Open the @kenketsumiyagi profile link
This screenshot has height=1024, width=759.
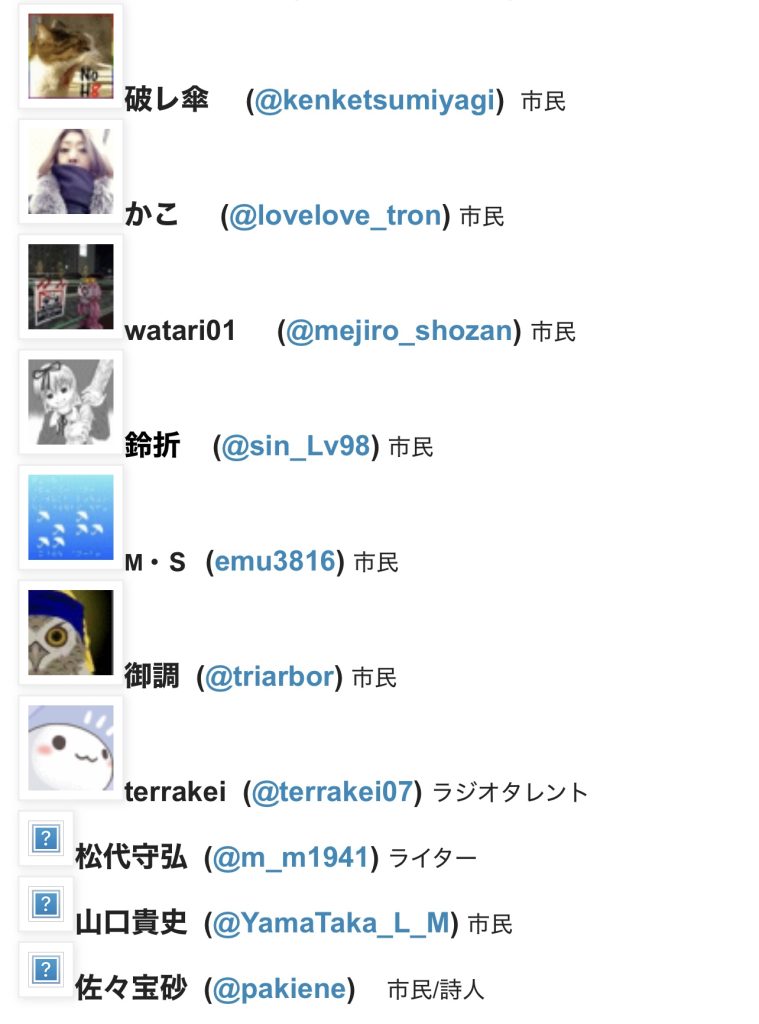(375, 101)
